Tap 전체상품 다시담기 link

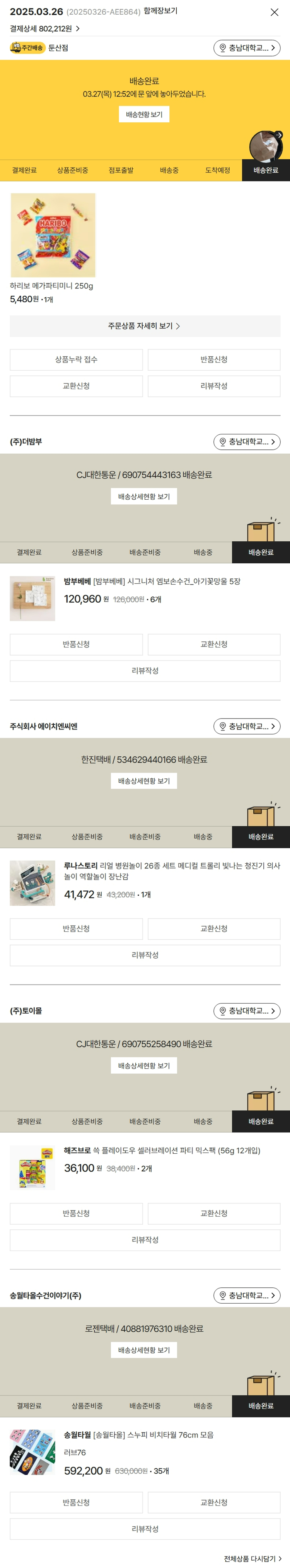(252, 1559)
